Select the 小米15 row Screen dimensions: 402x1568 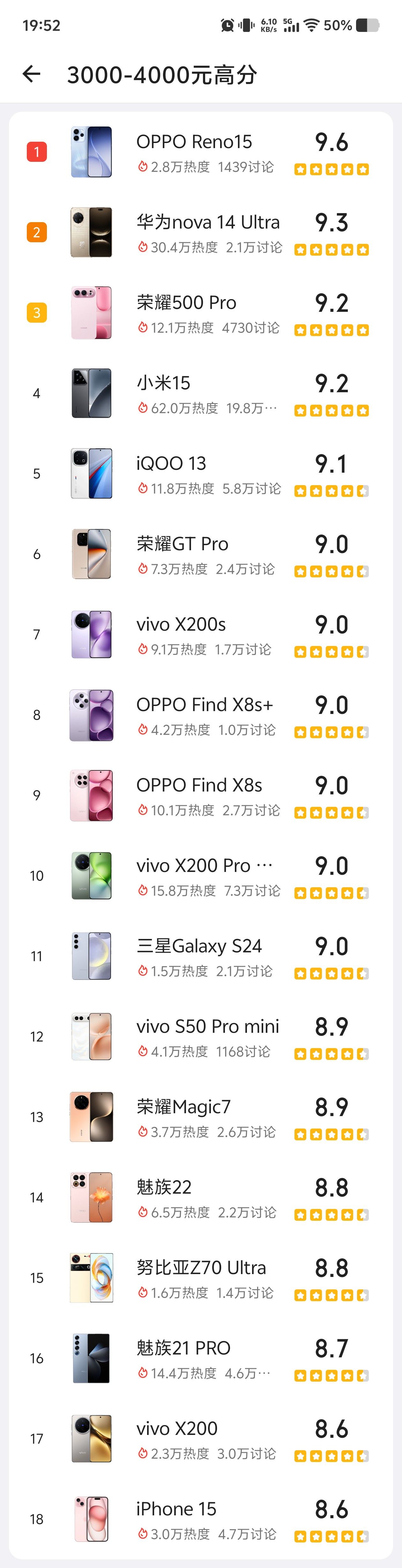(x=201, y=393)
